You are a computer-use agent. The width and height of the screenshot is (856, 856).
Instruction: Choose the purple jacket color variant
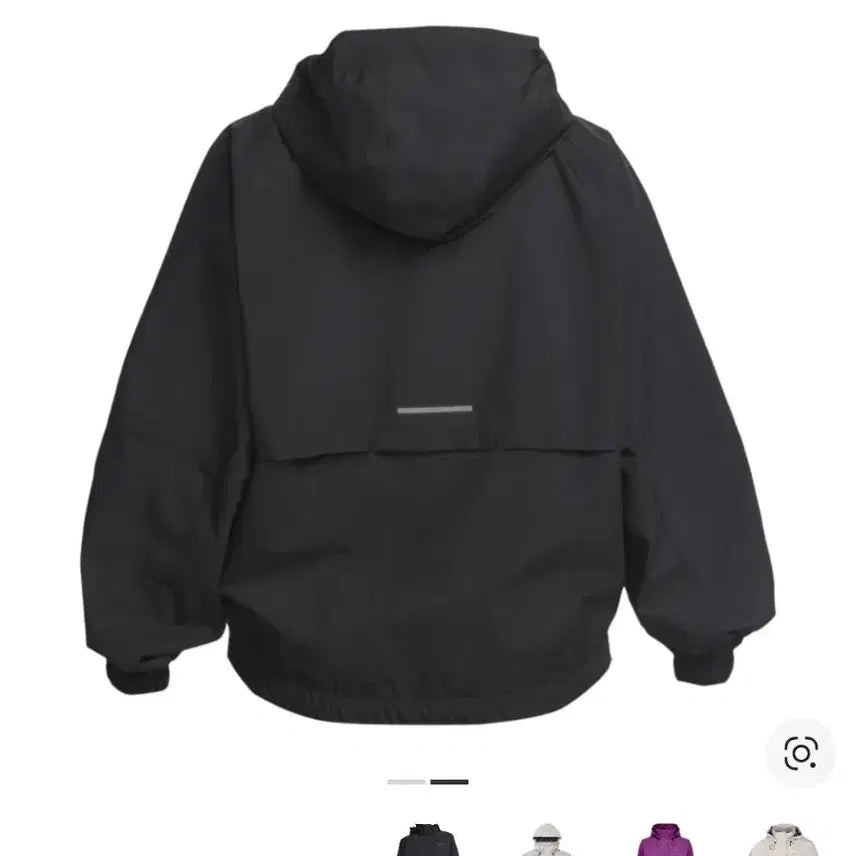(664, 841)
